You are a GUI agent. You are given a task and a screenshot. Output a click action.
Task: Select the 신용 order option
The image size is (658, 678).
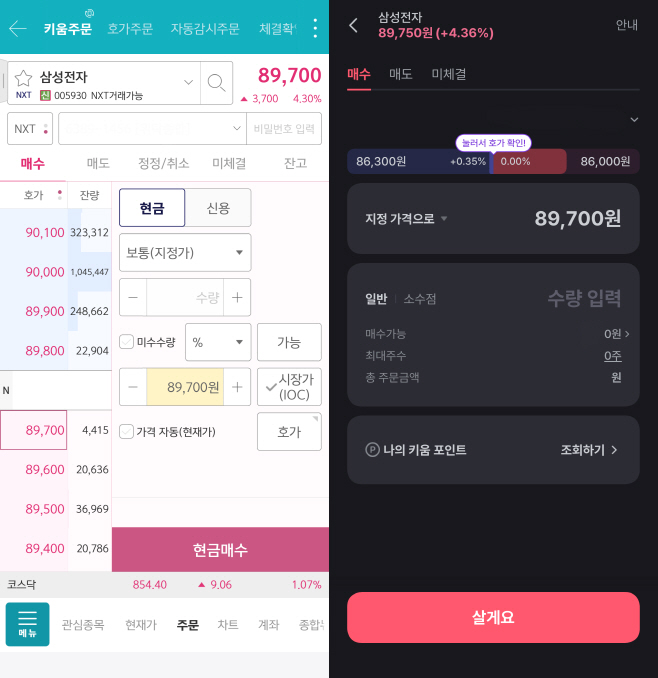tap(218, 208)
